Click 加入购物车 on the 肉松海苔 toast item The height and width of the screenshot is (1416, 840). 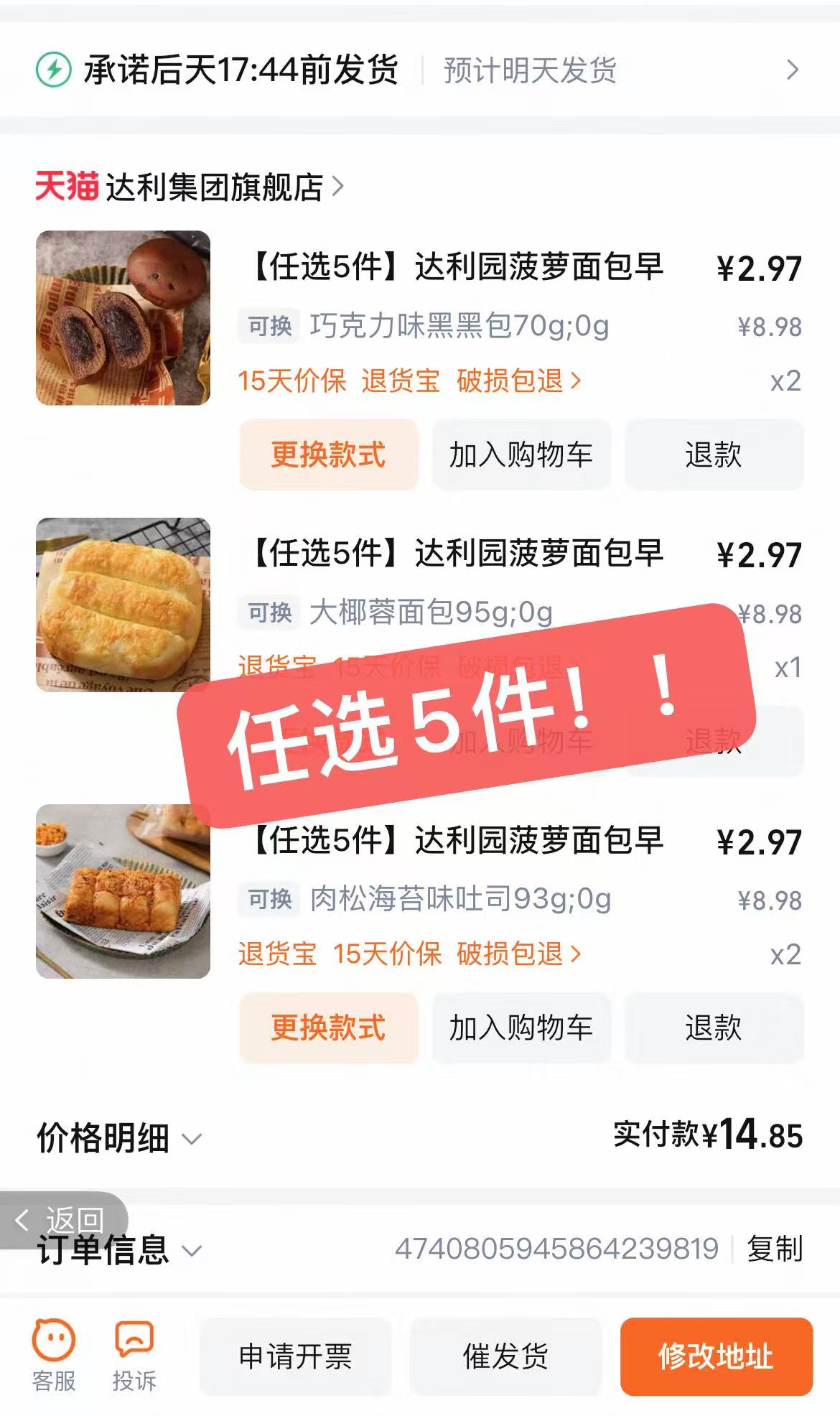(x=521, y=1028)
